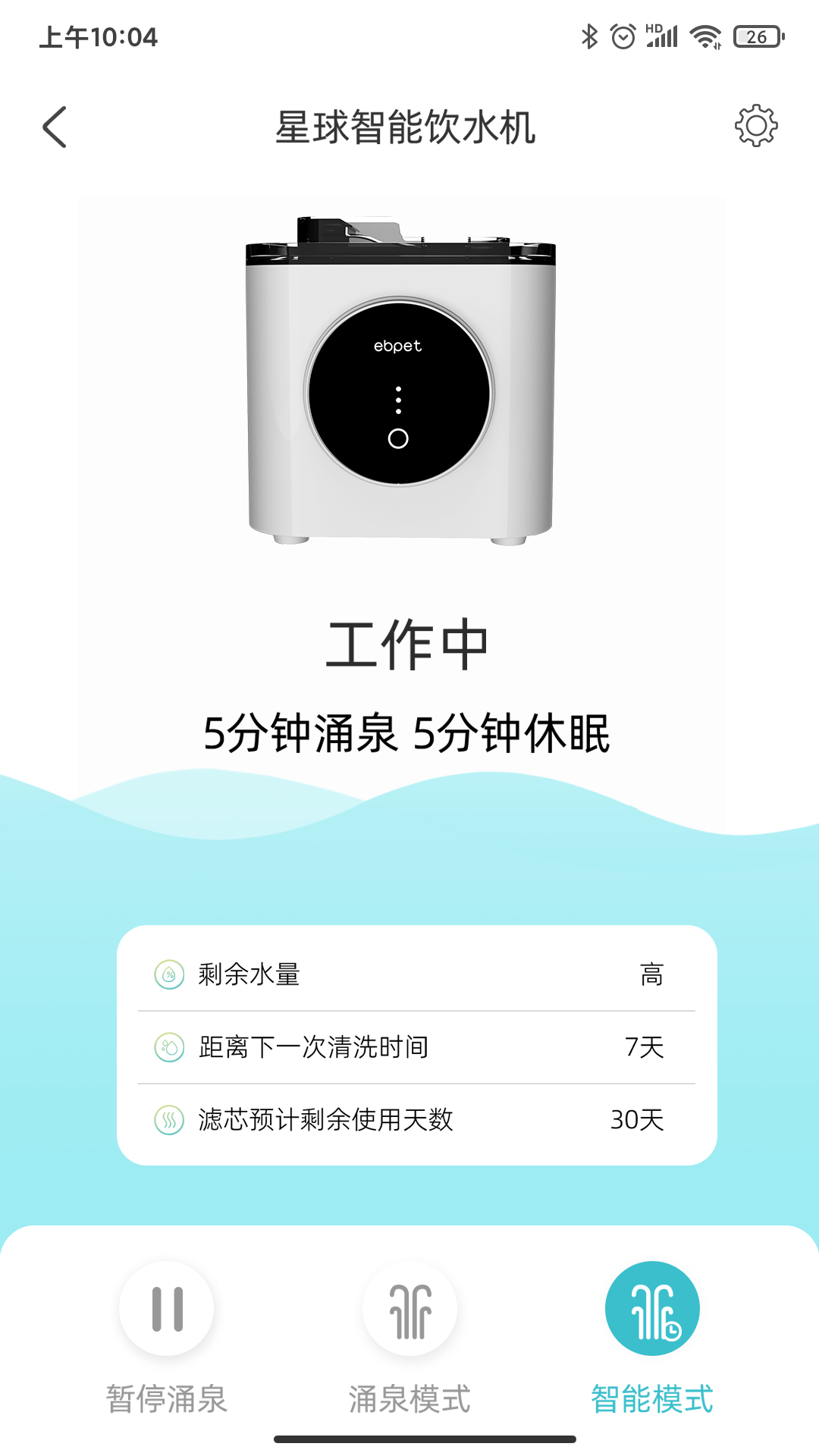Tap the filter element status icon
Screen dimensions: 819x1456
(168, 1122)
